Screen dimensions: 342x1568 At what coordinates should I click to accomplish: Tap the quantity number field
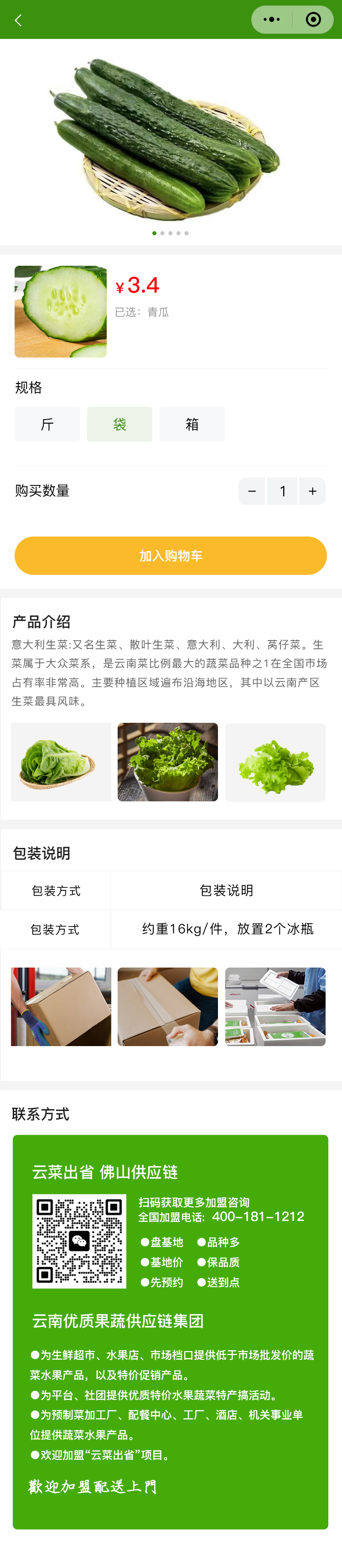282,491
